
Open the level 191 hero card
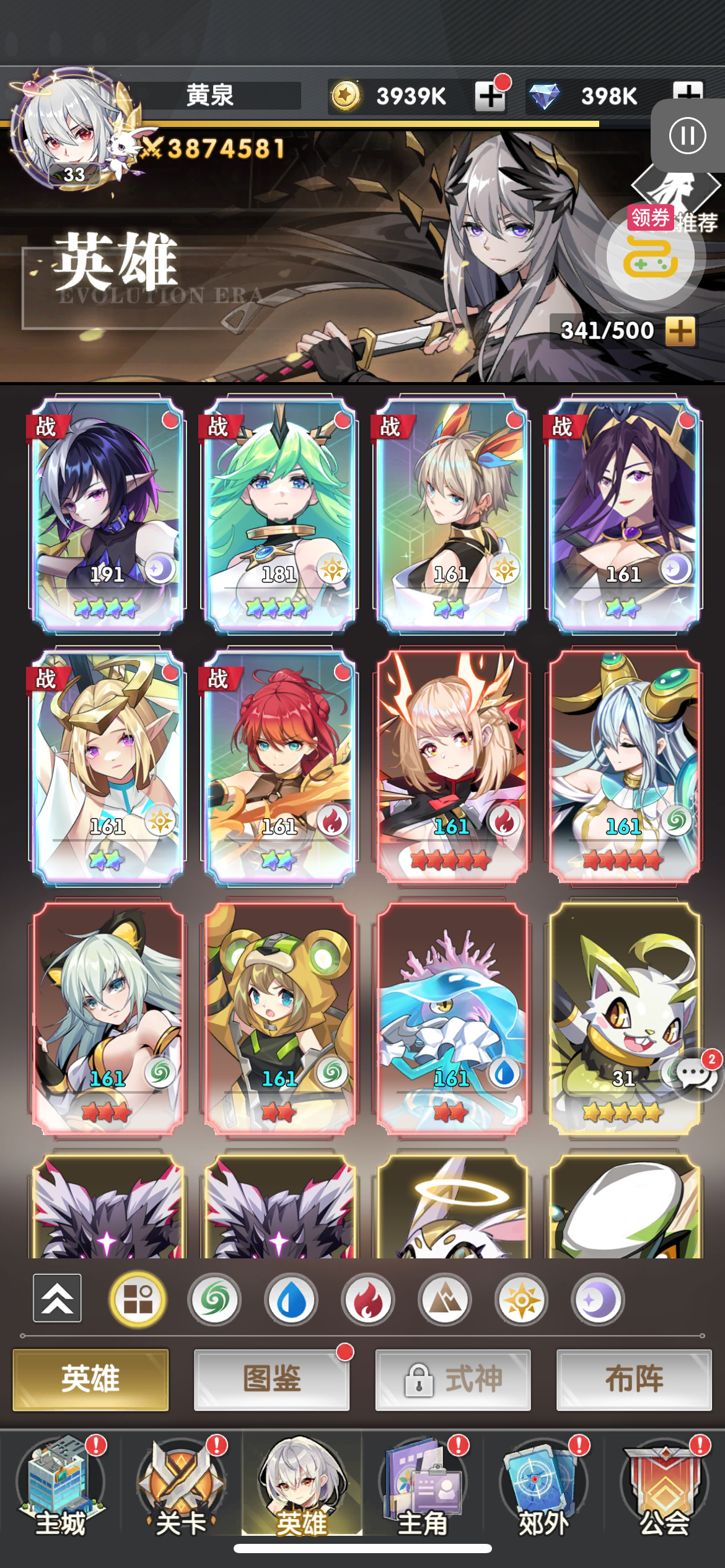pos(108,515)
